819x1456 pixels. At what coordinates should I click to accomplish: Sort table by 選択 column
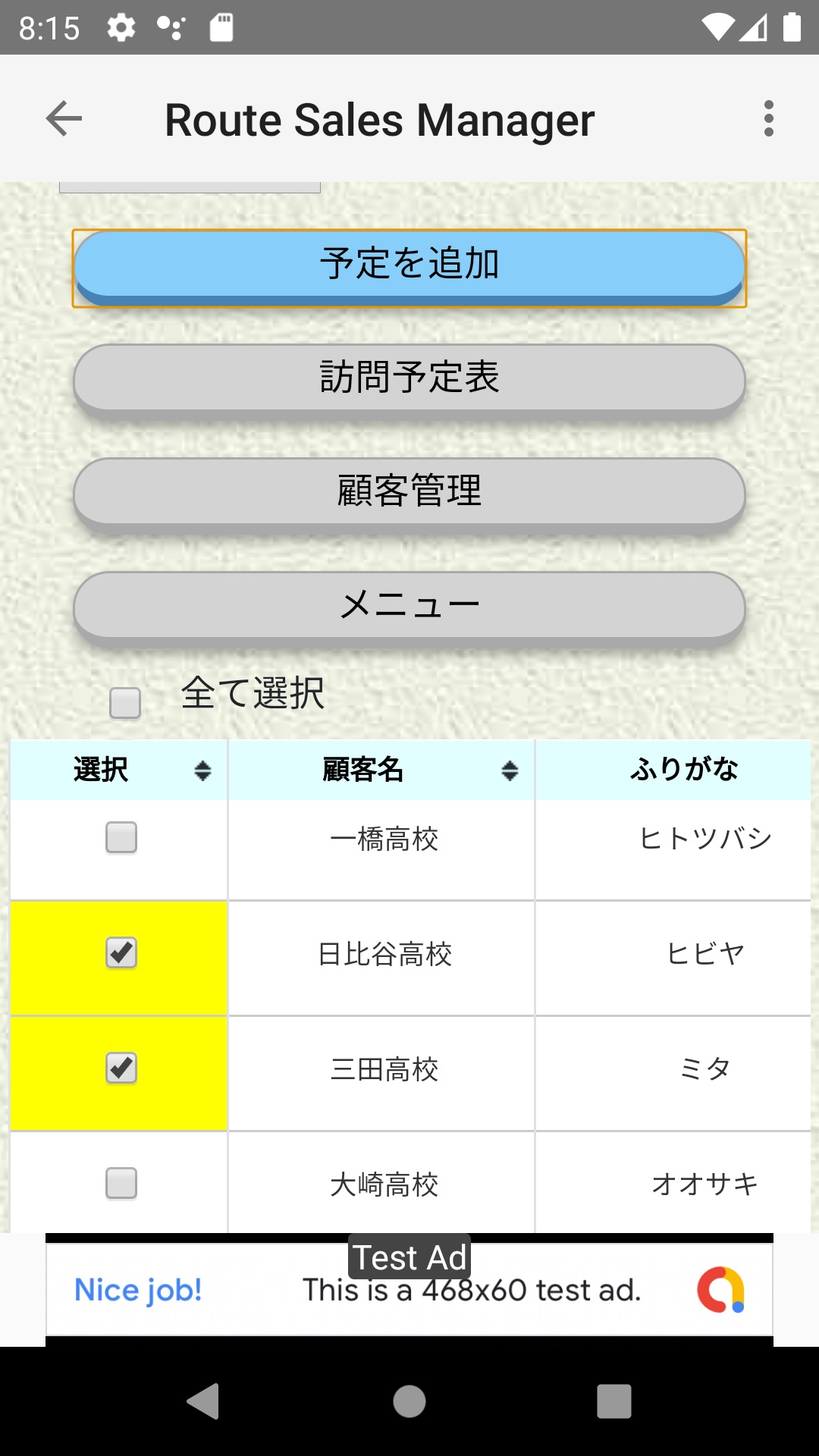pos(119,770)
